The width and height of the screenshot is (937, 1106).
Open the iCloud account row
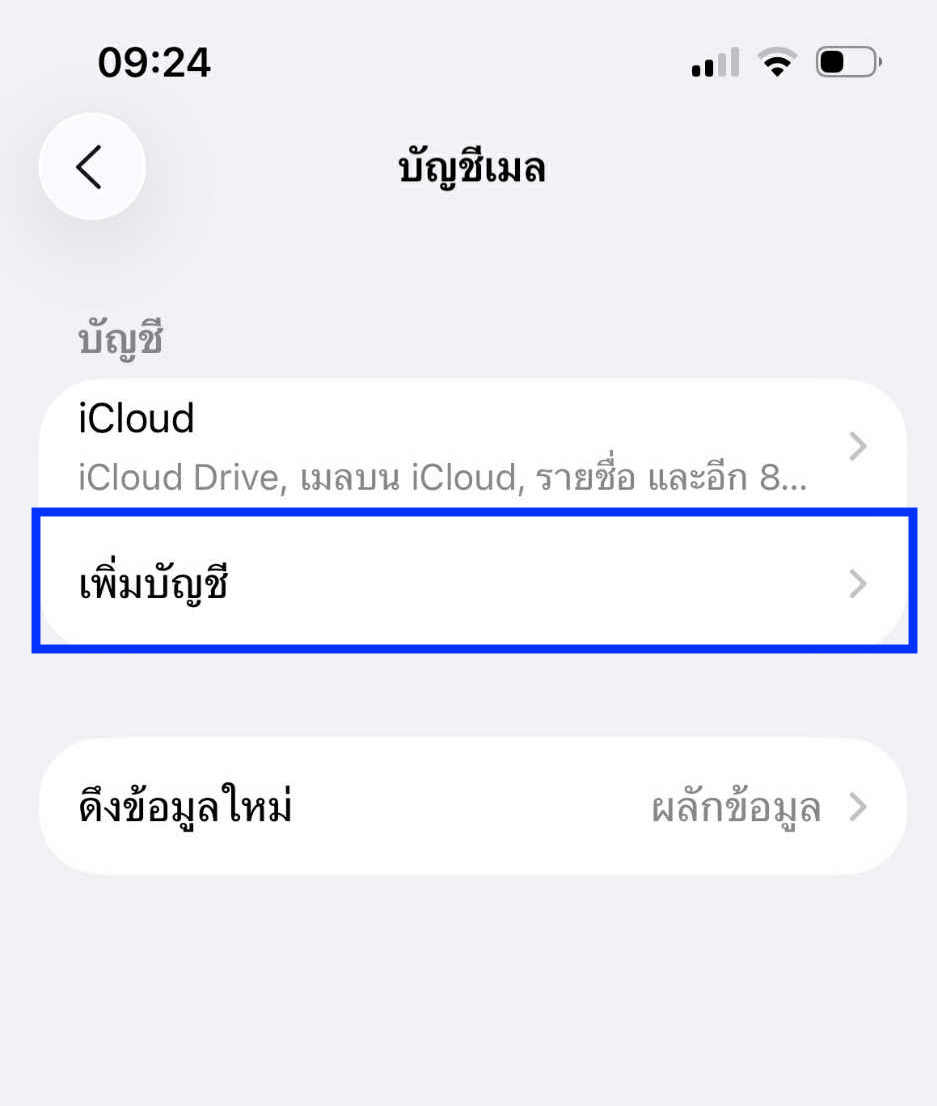pyautogui.click(x=472, y=446)
